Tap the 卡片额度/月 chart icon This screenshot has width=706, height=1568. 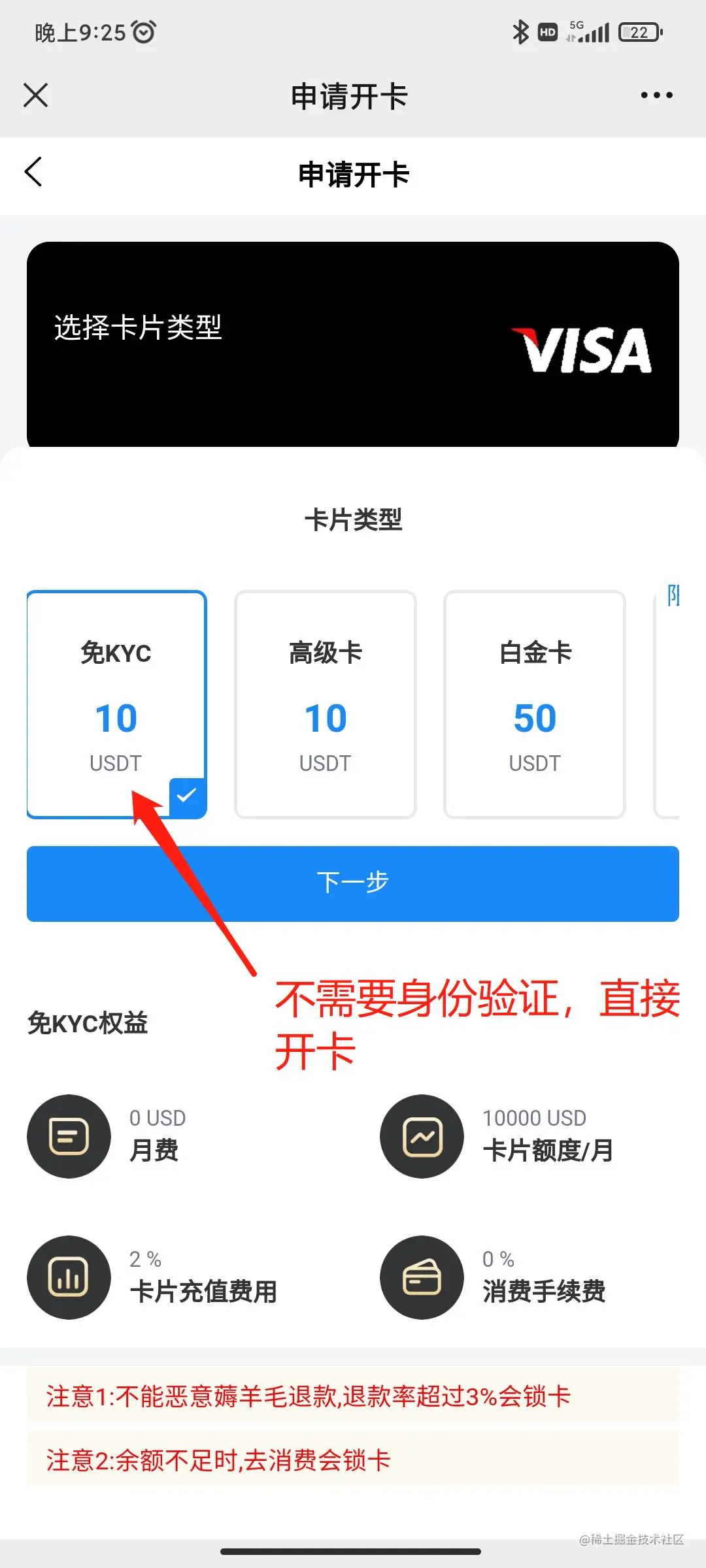pos(422,1137)
